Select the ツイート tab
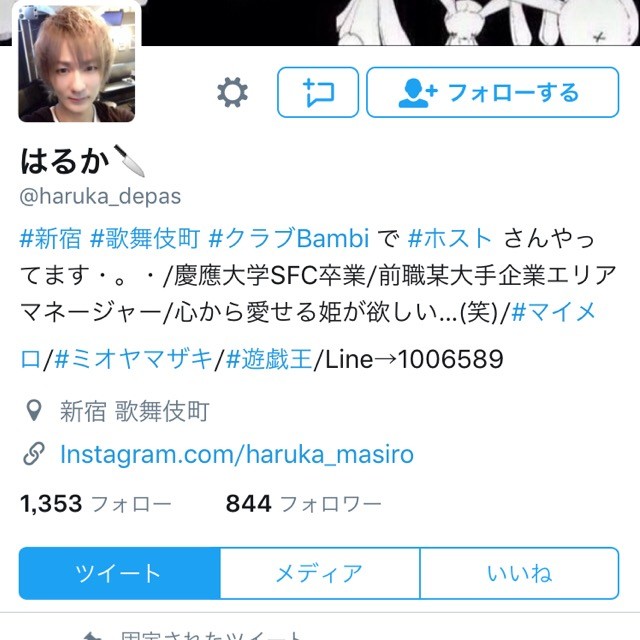Screen dimensions: 640x640 pyautogui.click(x=119, y=574)
